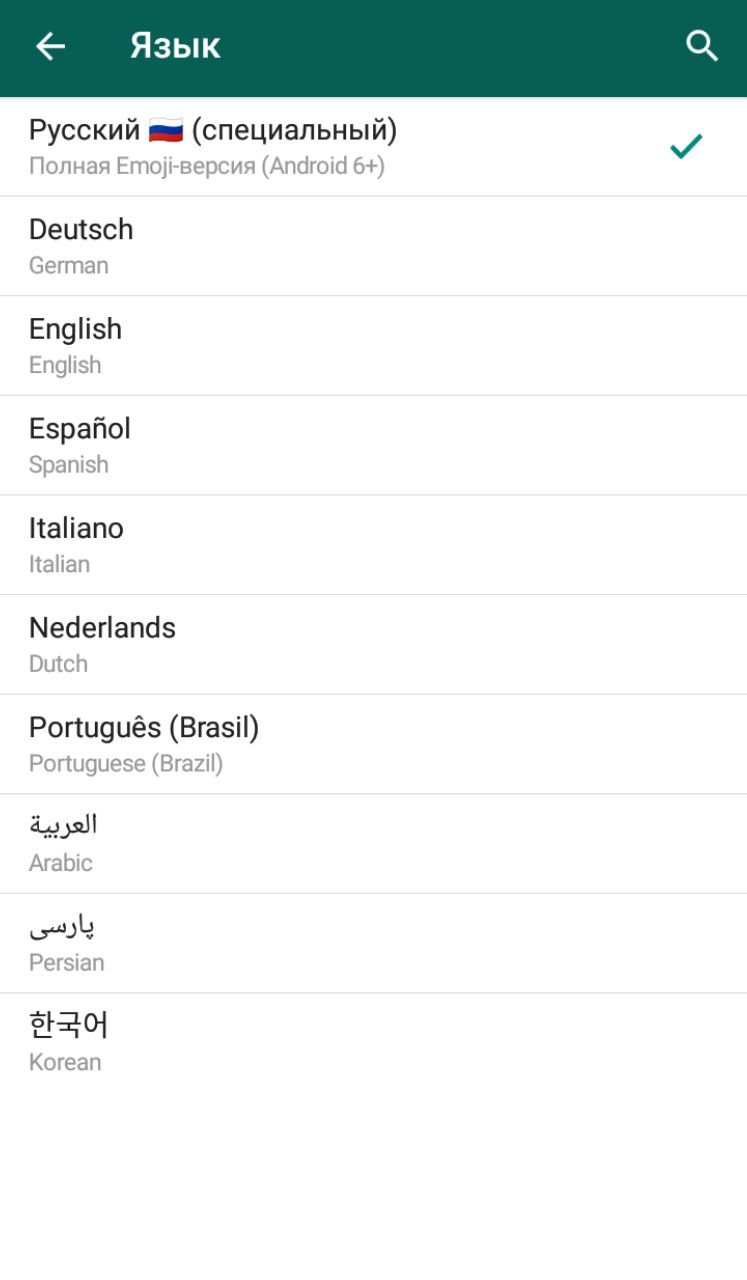Viewport: 747px width, 1280px height.
Task: Choose Deutsch as the language
Action: tap(373, 246)
